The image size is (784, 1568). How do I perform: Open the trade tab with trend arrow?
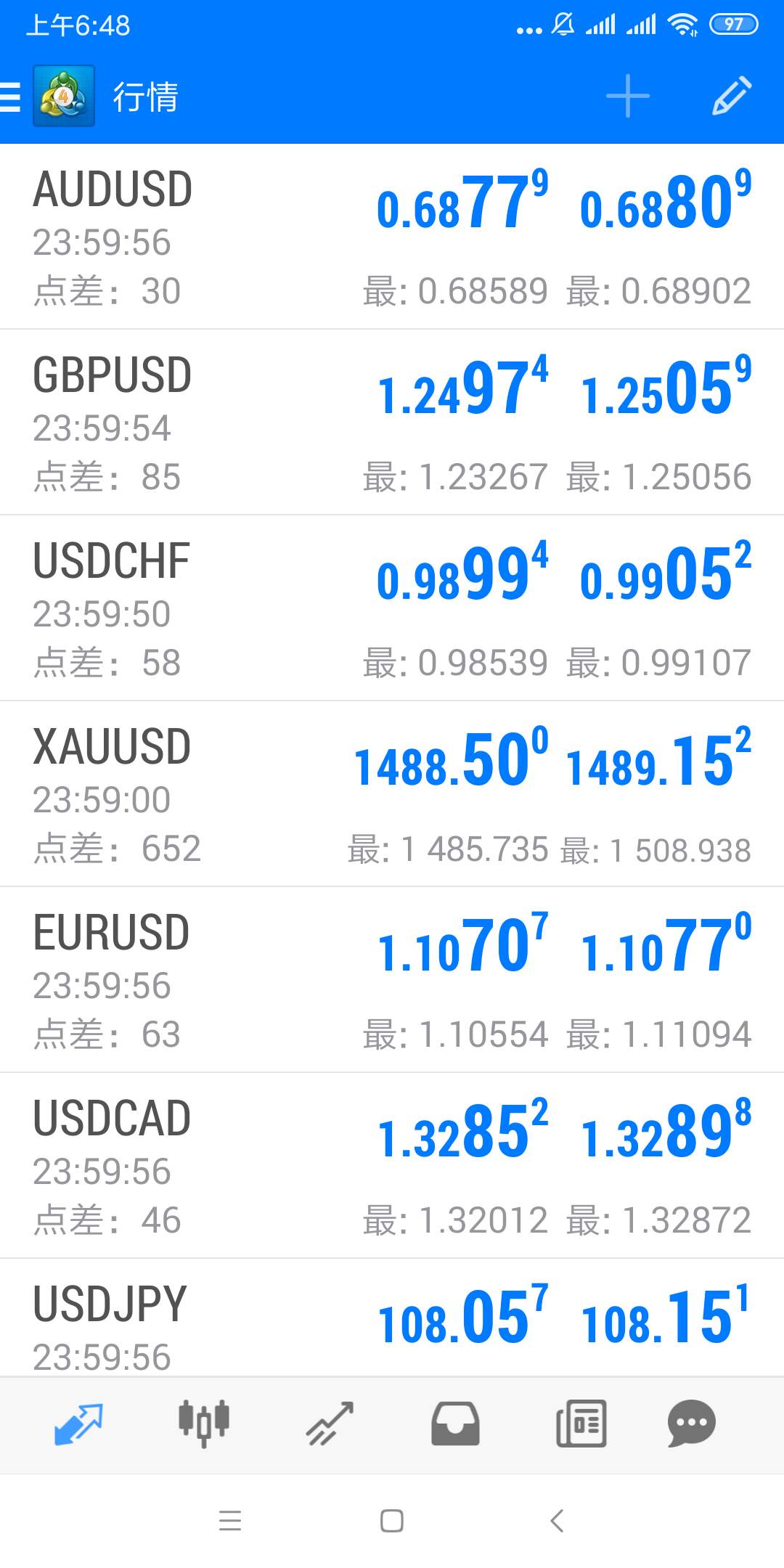pyautogui.click(x=330, y=1424)
